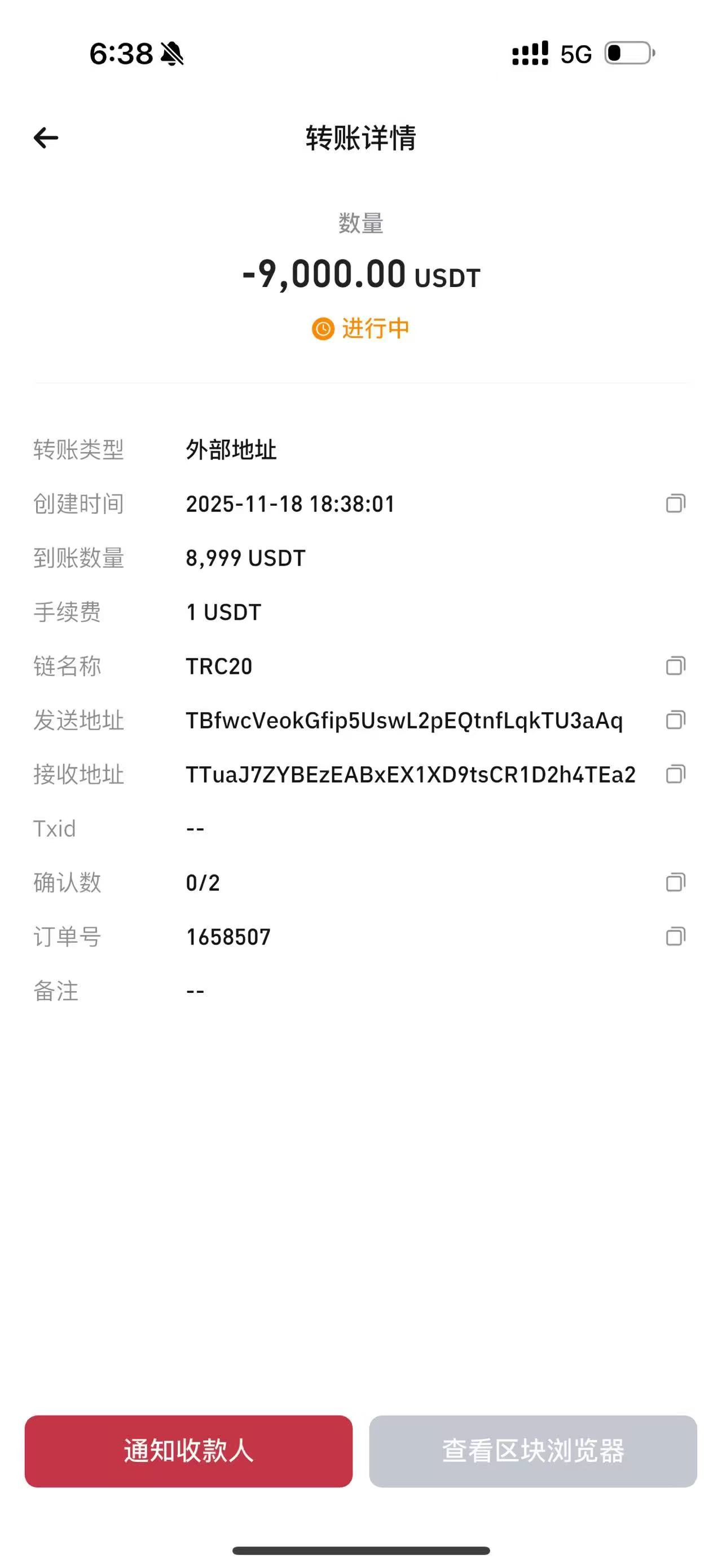Viewport: 722px width, 1568px height.
Task: Copy the confirmation count 0/2
Action: click(675, 882)
